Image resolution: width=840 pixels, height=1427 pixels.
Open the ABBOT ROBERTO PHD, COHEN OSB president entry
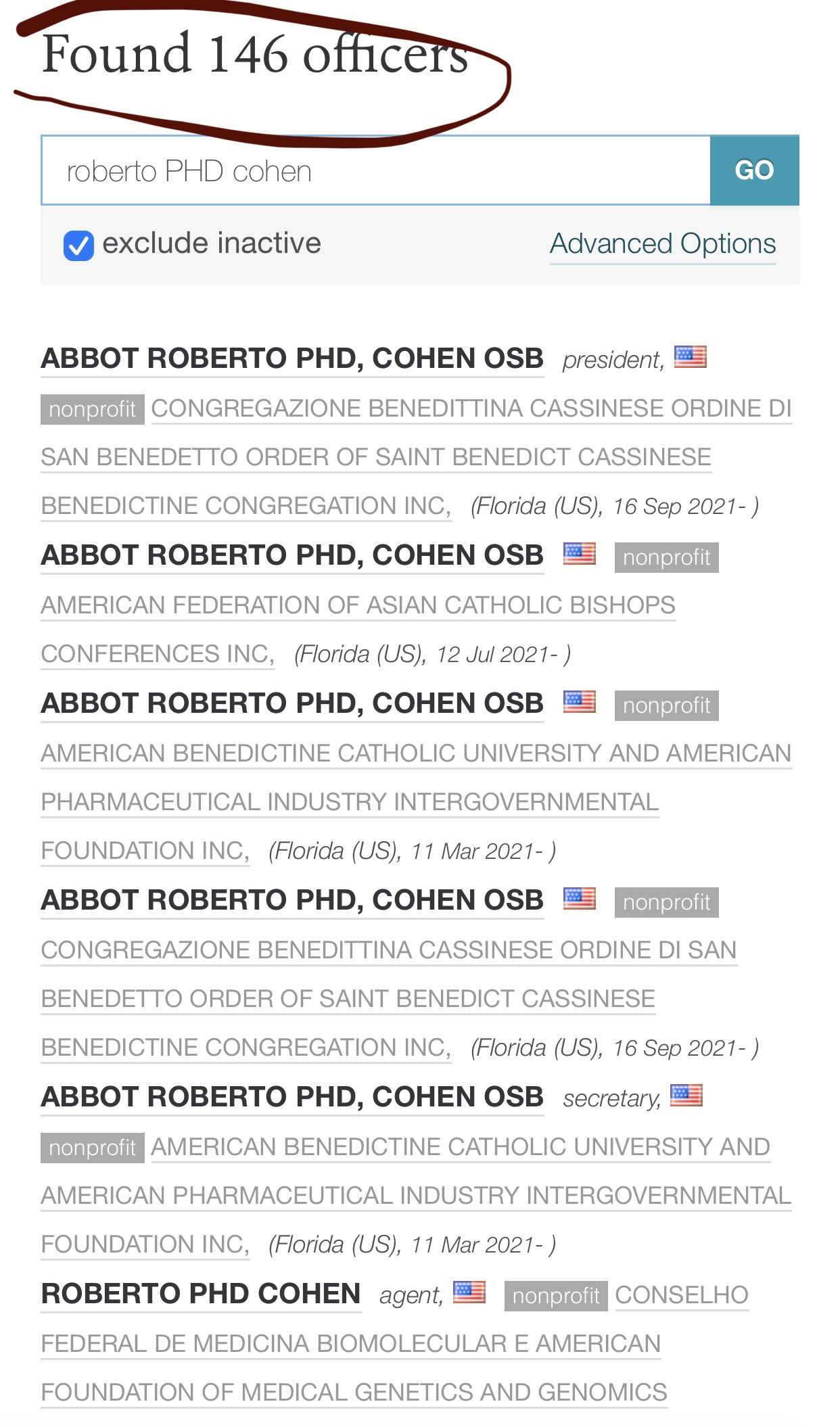click(292, 358)
